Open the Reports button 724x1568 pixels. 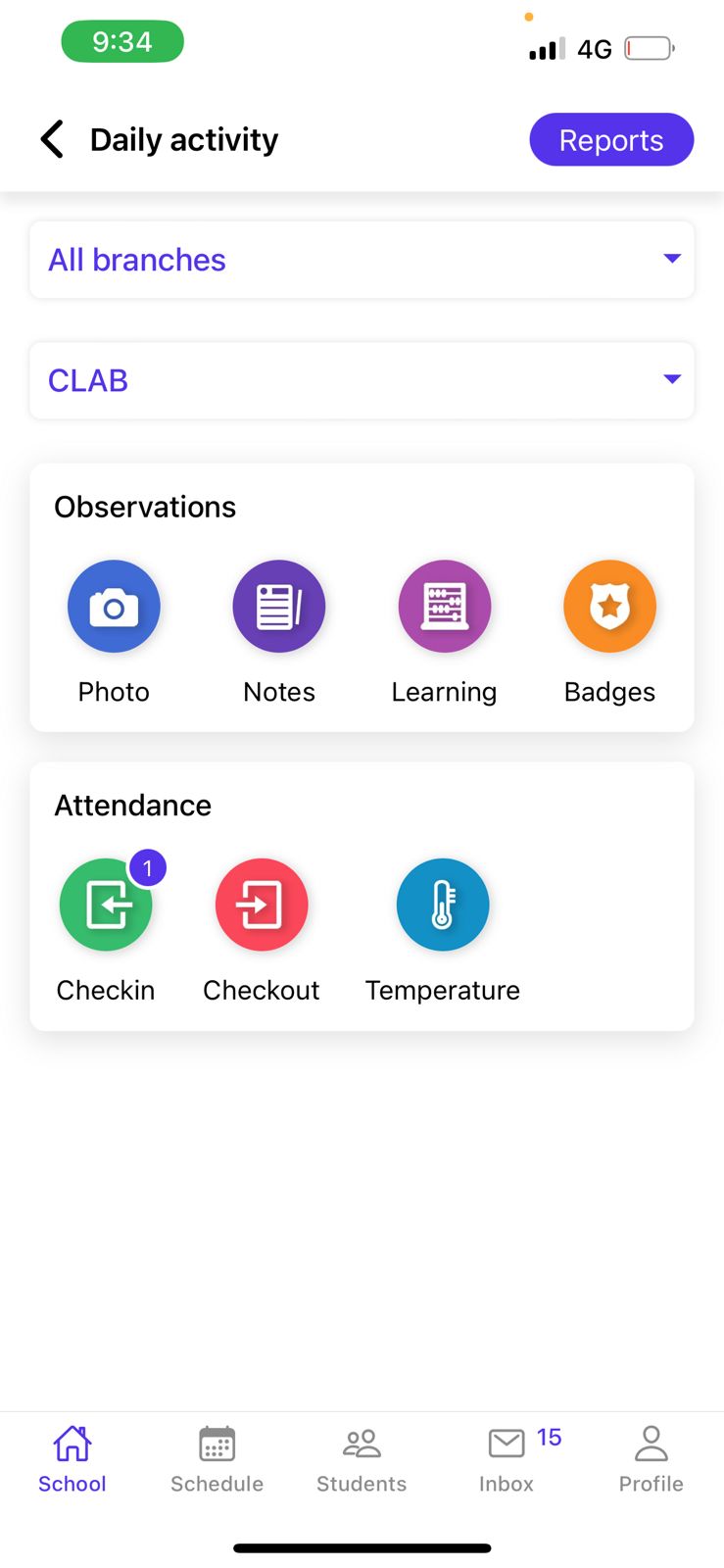coord(610,140)
